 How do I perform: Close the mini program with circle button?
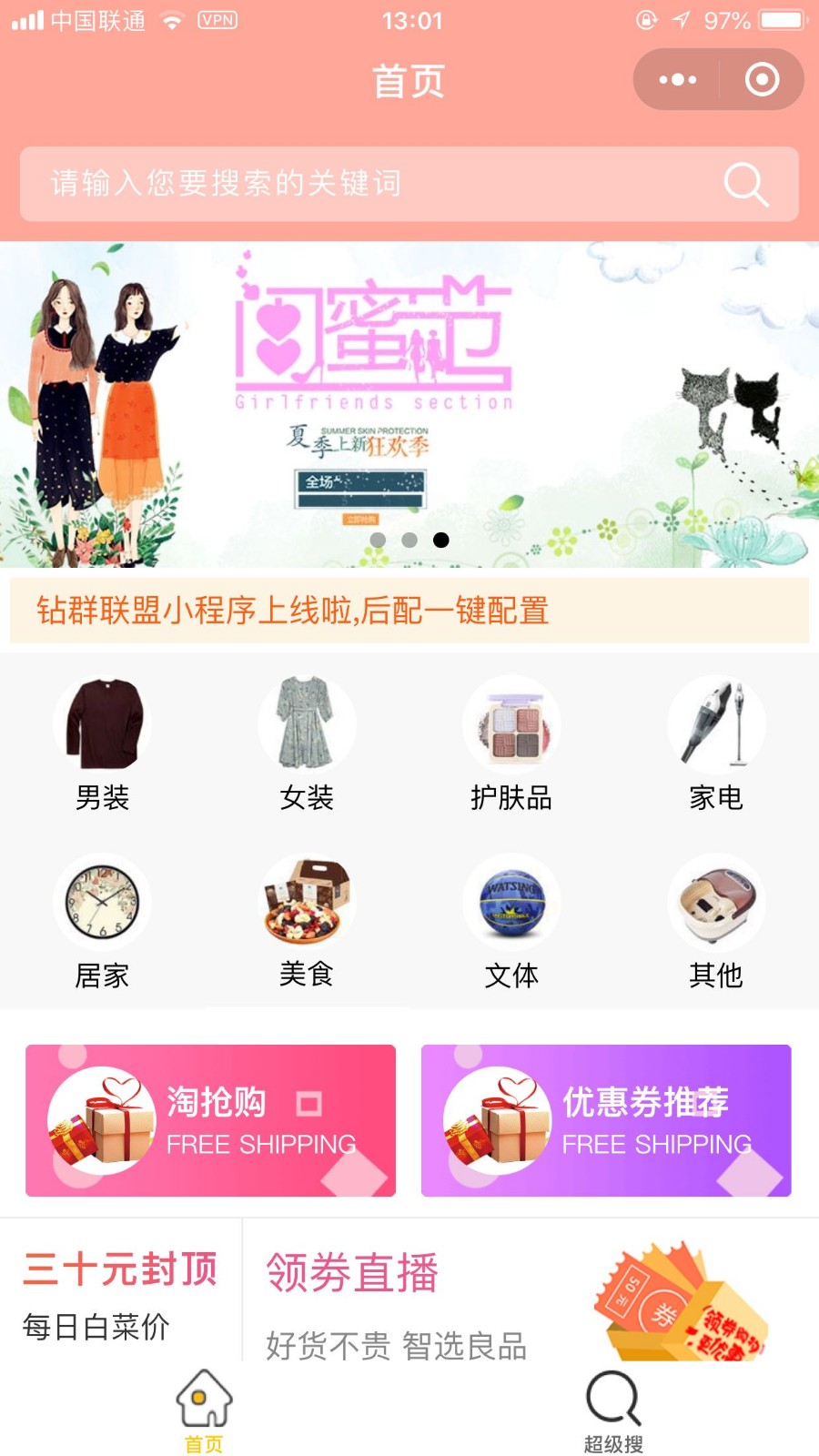tap(762, 80)
